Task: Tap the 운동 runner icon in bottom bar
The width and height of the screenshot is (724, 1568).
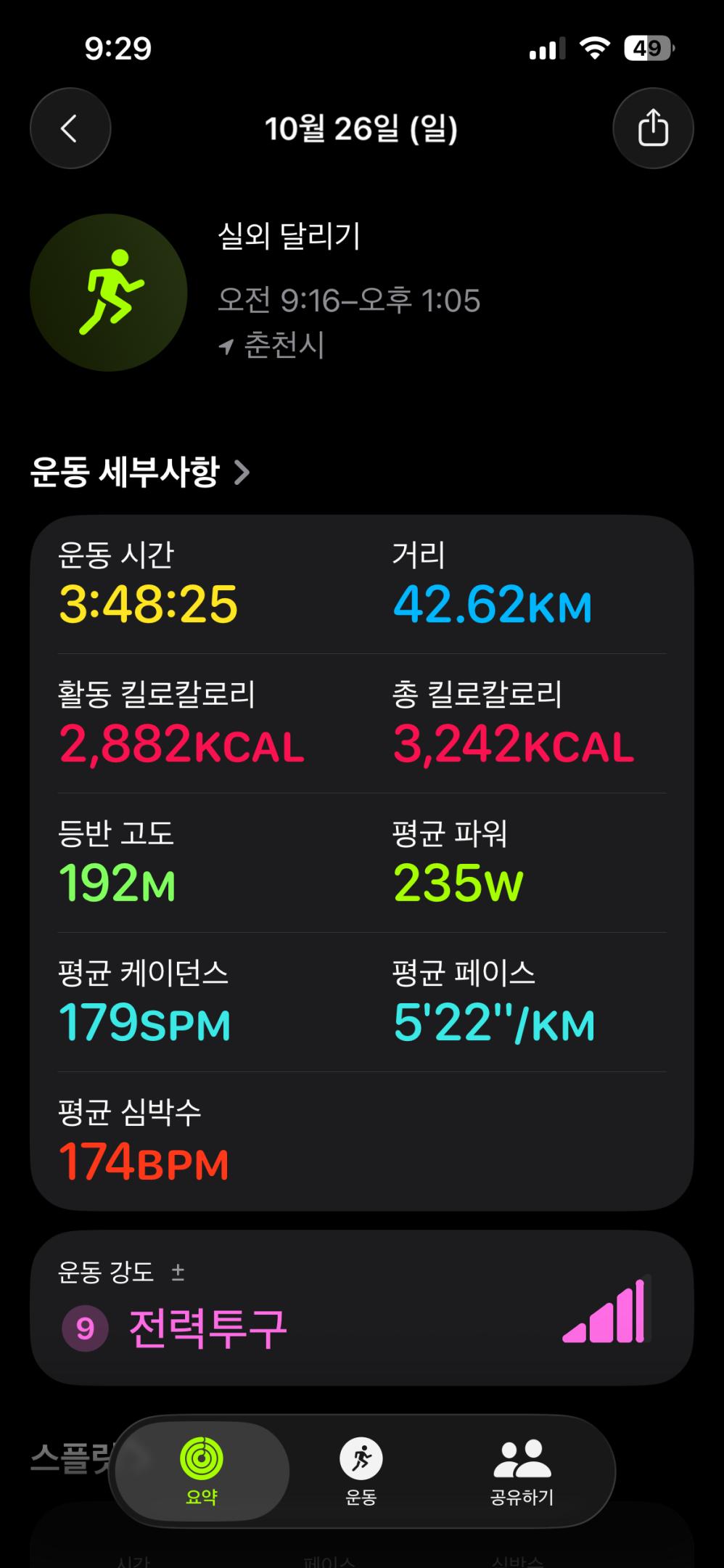Action: point(363,1469)
